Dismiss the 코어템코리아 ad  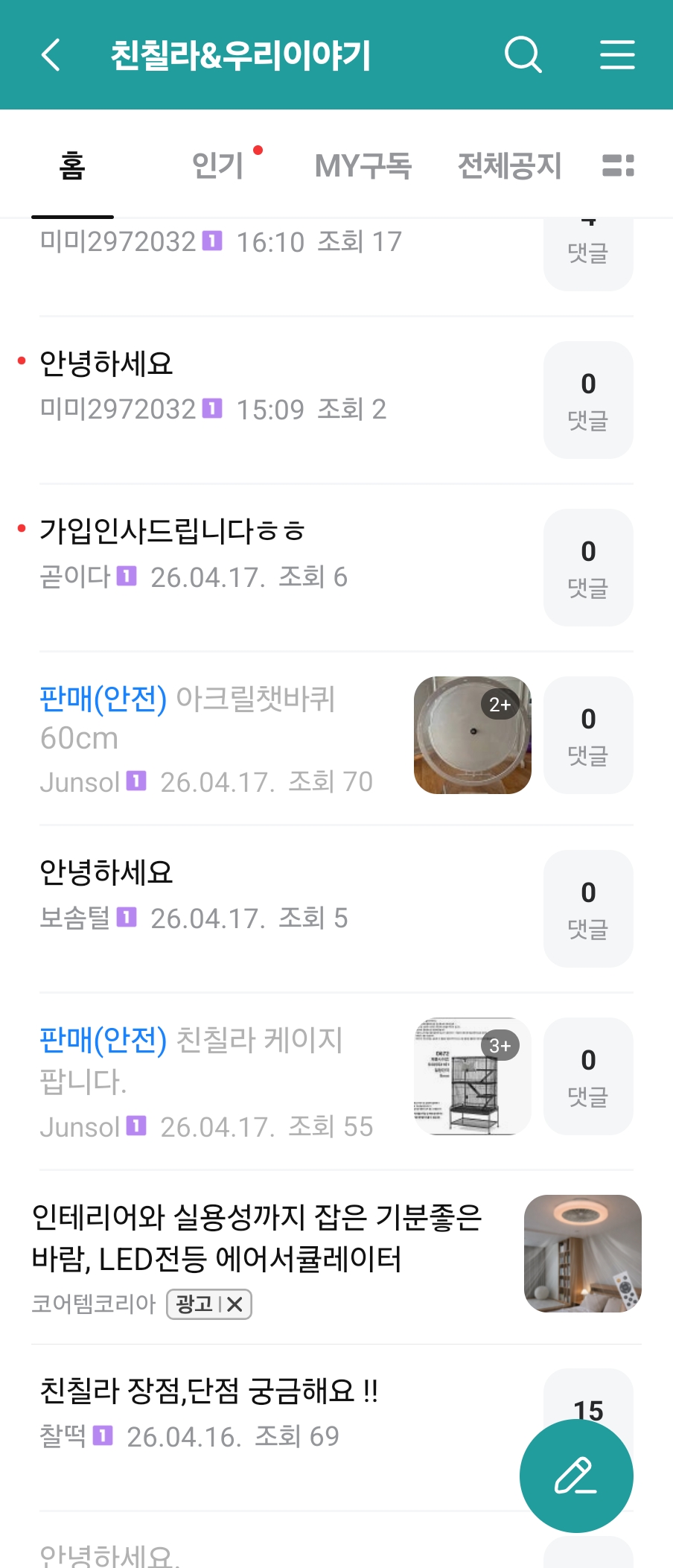pos(235,1304)
